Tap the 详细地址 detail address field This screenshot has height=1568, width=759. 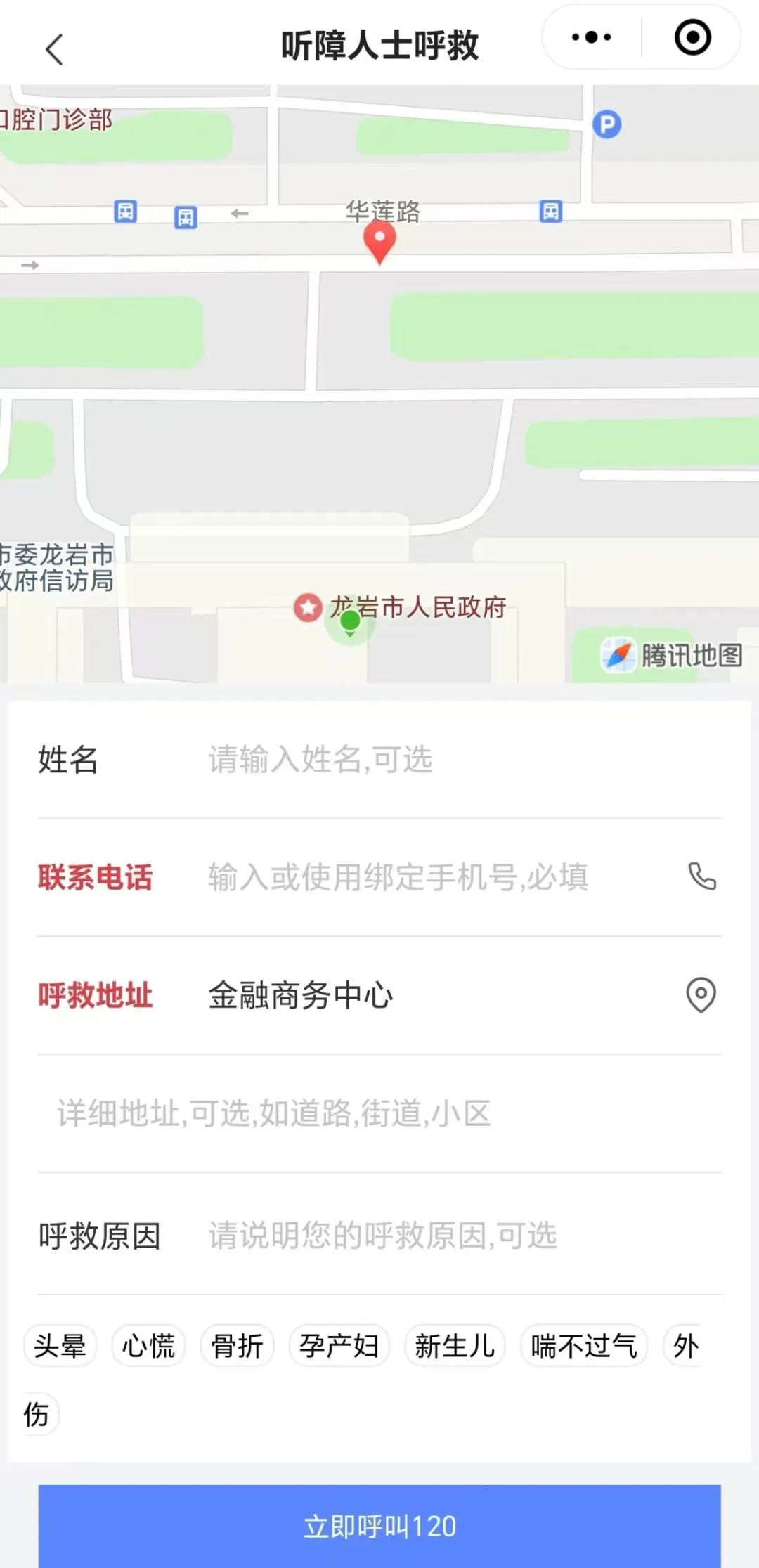coord(351,1113)
